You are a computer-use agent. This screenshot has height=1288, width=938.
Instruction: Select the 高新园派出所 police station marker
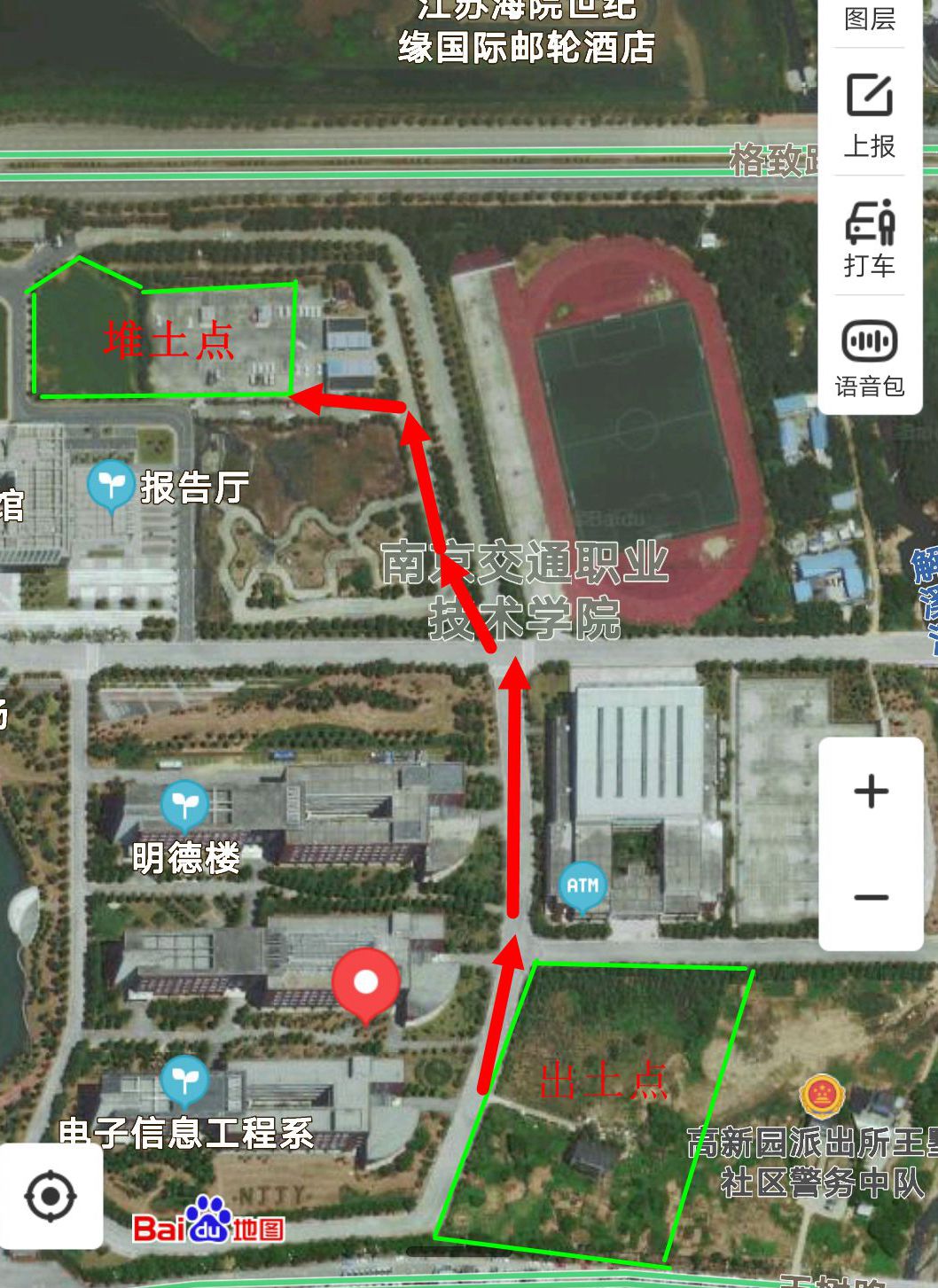(822, 1097)
